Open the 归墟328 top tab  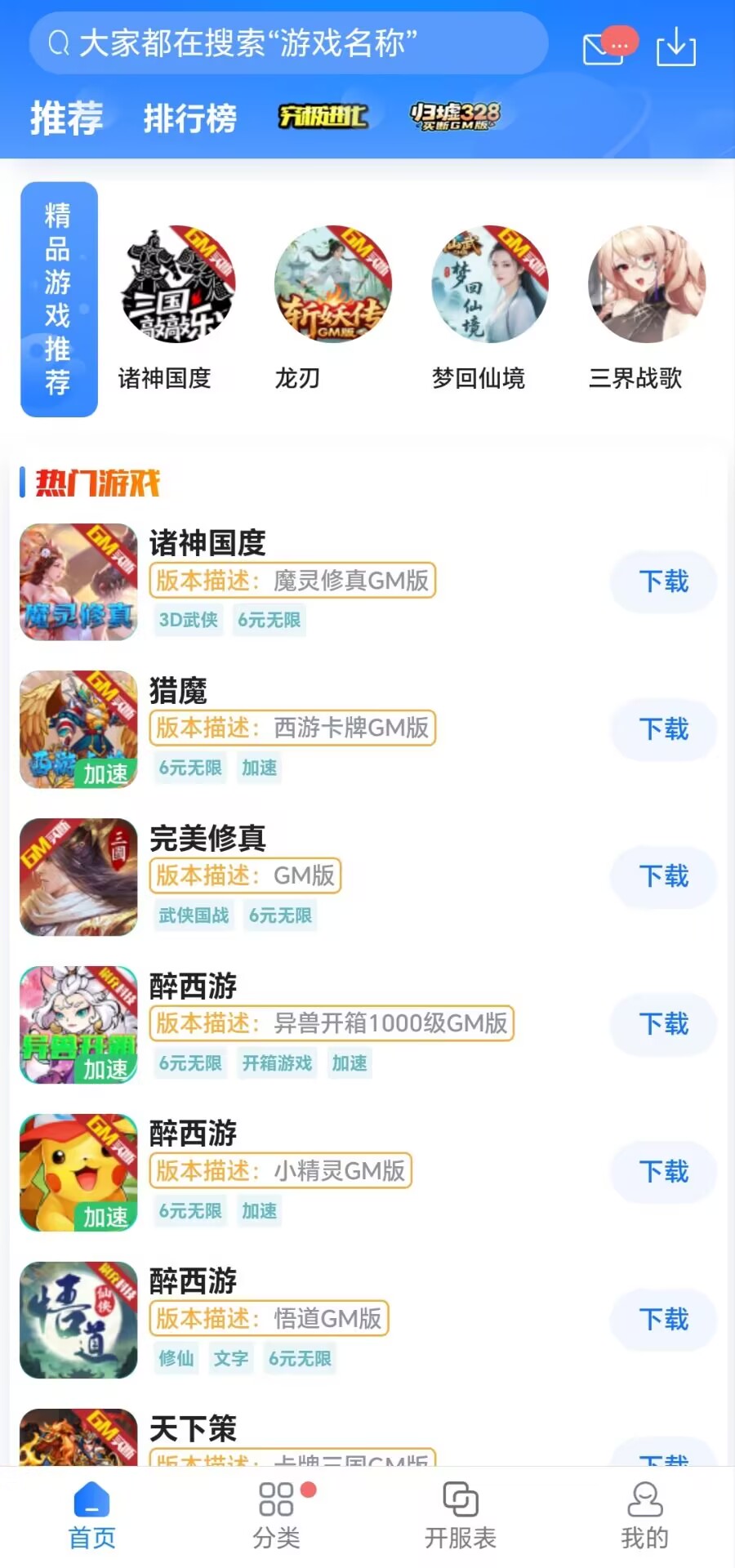[x=454, y=117]
